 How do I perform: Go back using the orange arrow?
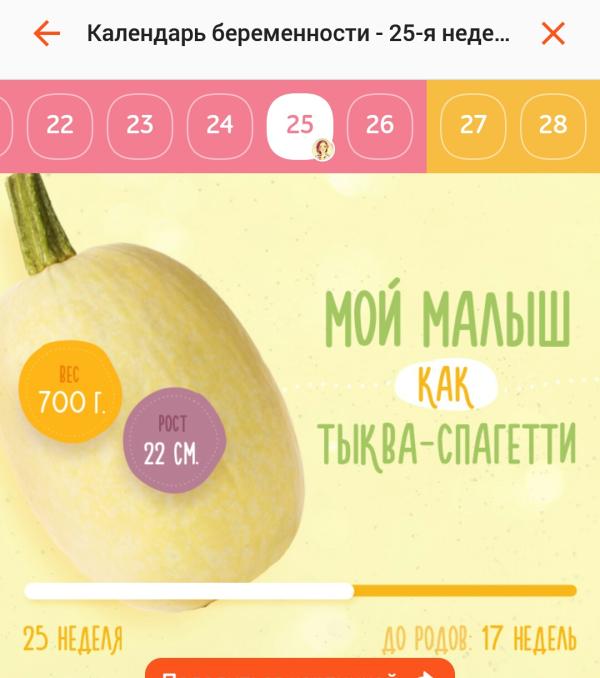click(47, 34)
